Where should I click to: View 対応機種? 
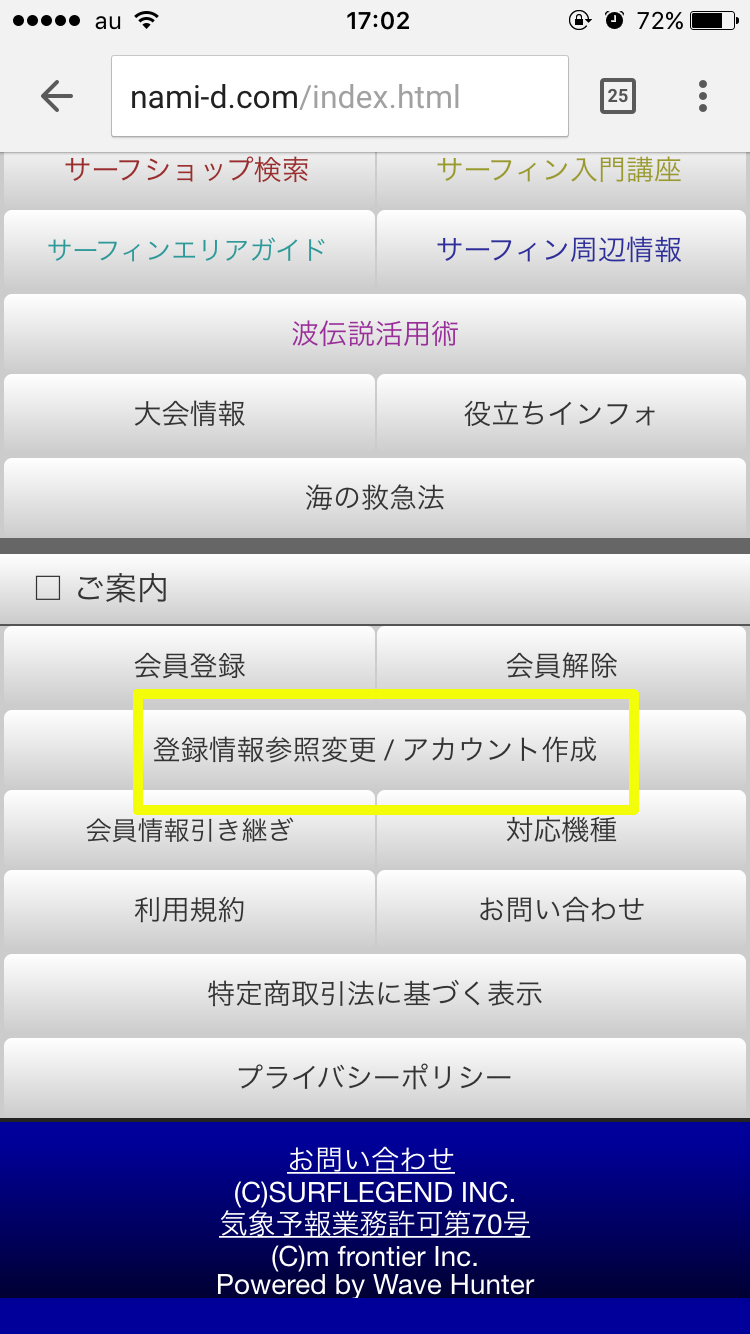560,830
